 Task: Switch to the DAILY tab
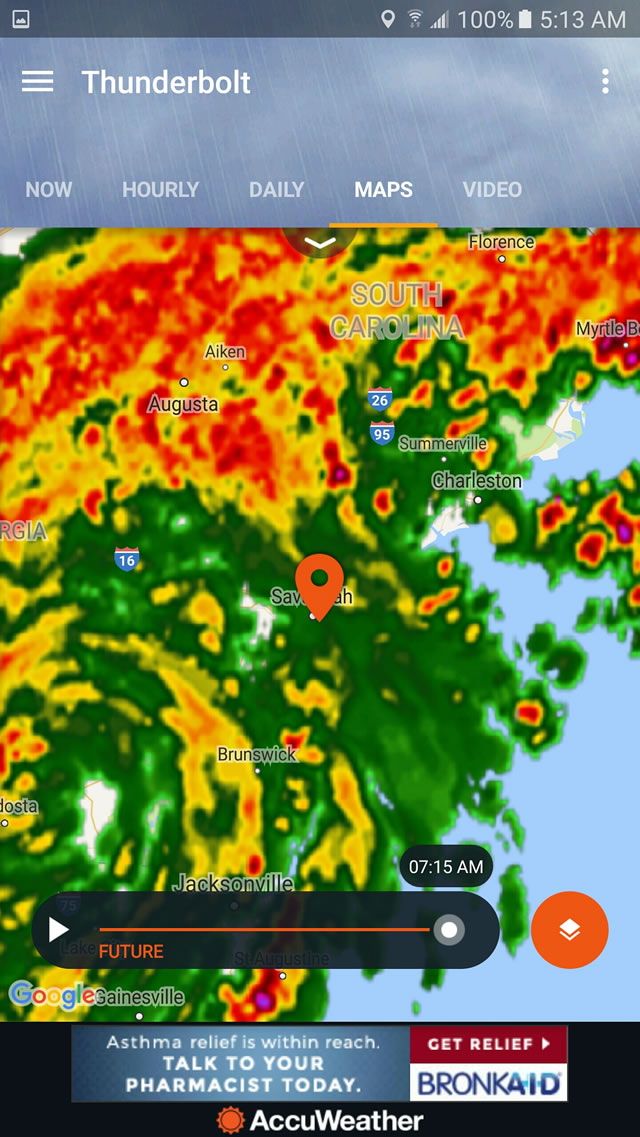coord(276,190)
